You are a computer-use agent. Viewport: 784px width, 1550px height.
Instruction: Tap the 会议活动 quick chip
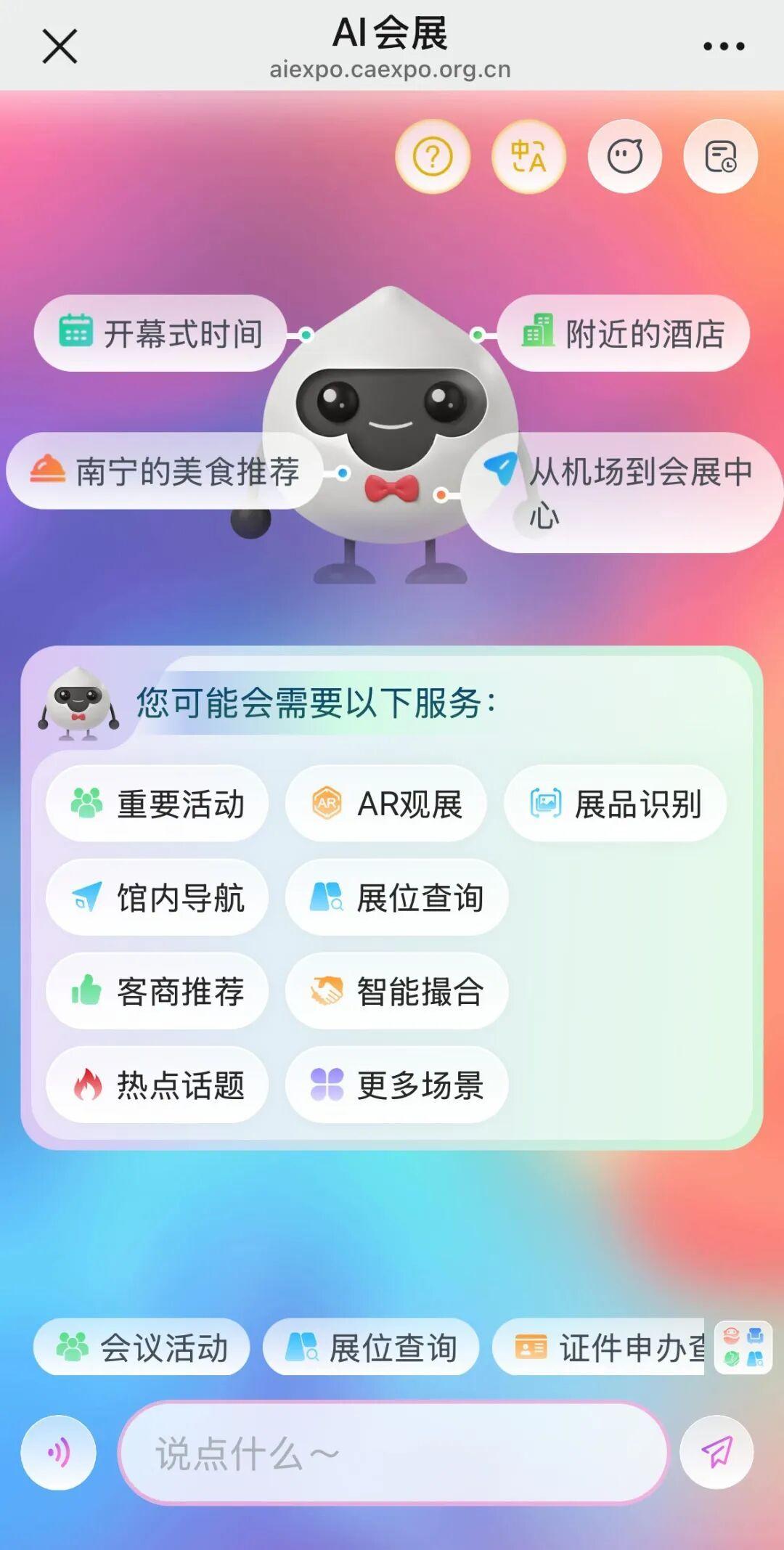click(x=142, y=1347)
